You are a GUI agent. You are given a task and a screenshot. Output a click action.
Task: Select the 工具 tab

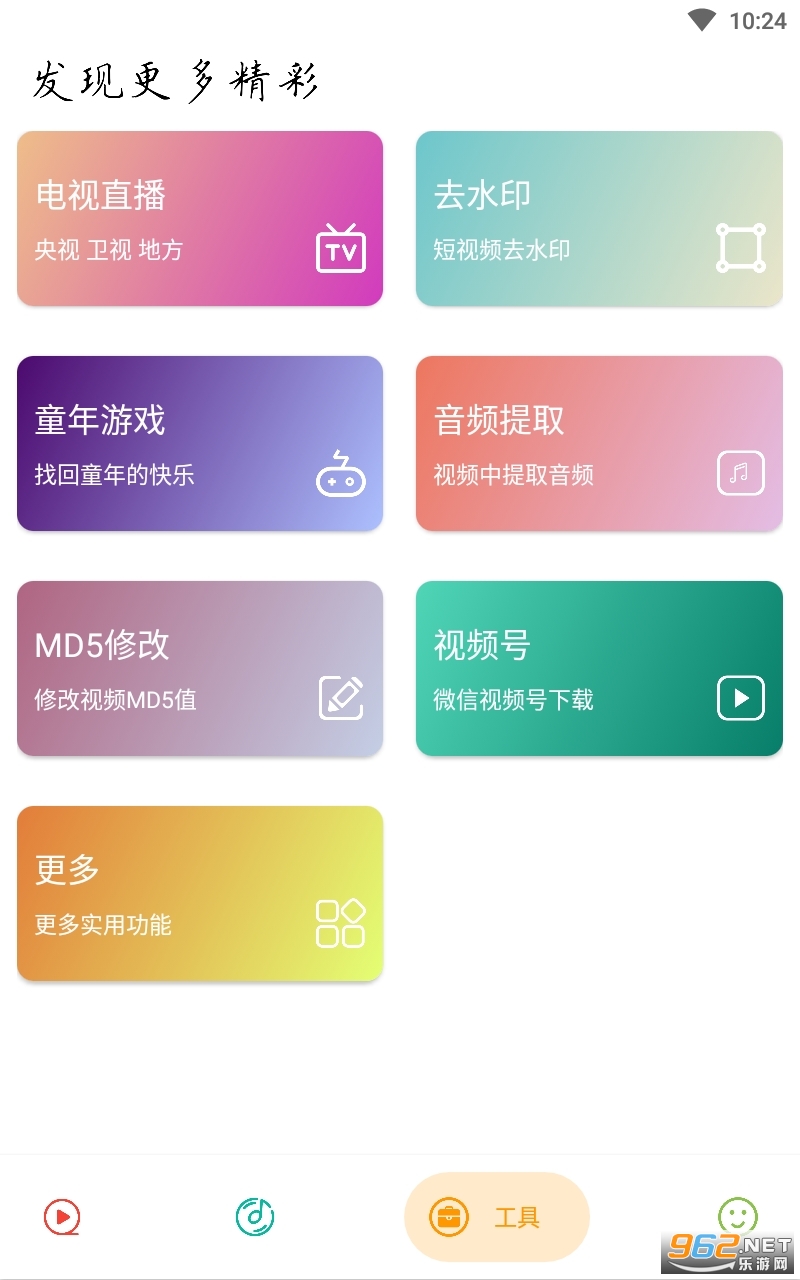point(497,1217)
